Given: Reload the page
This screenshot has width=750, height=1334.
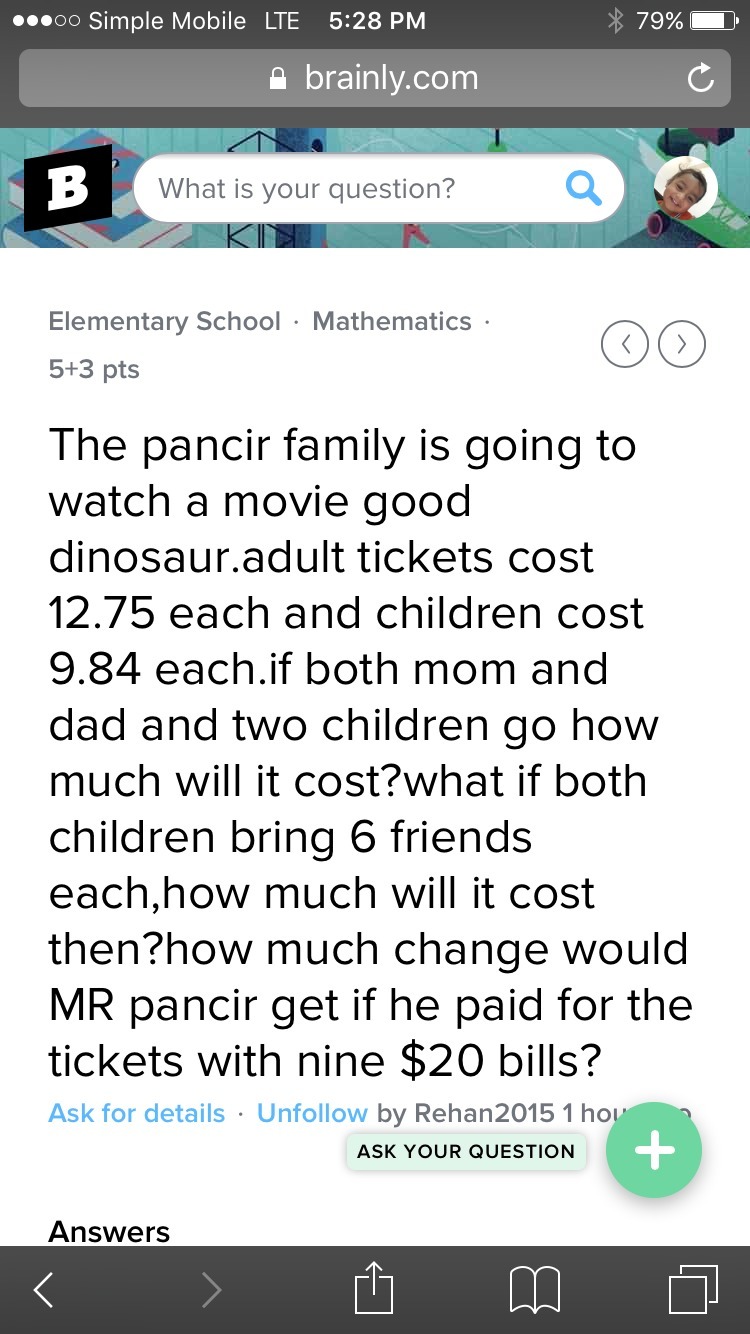Looking at the screenshot, I should (x=701, y=78).
